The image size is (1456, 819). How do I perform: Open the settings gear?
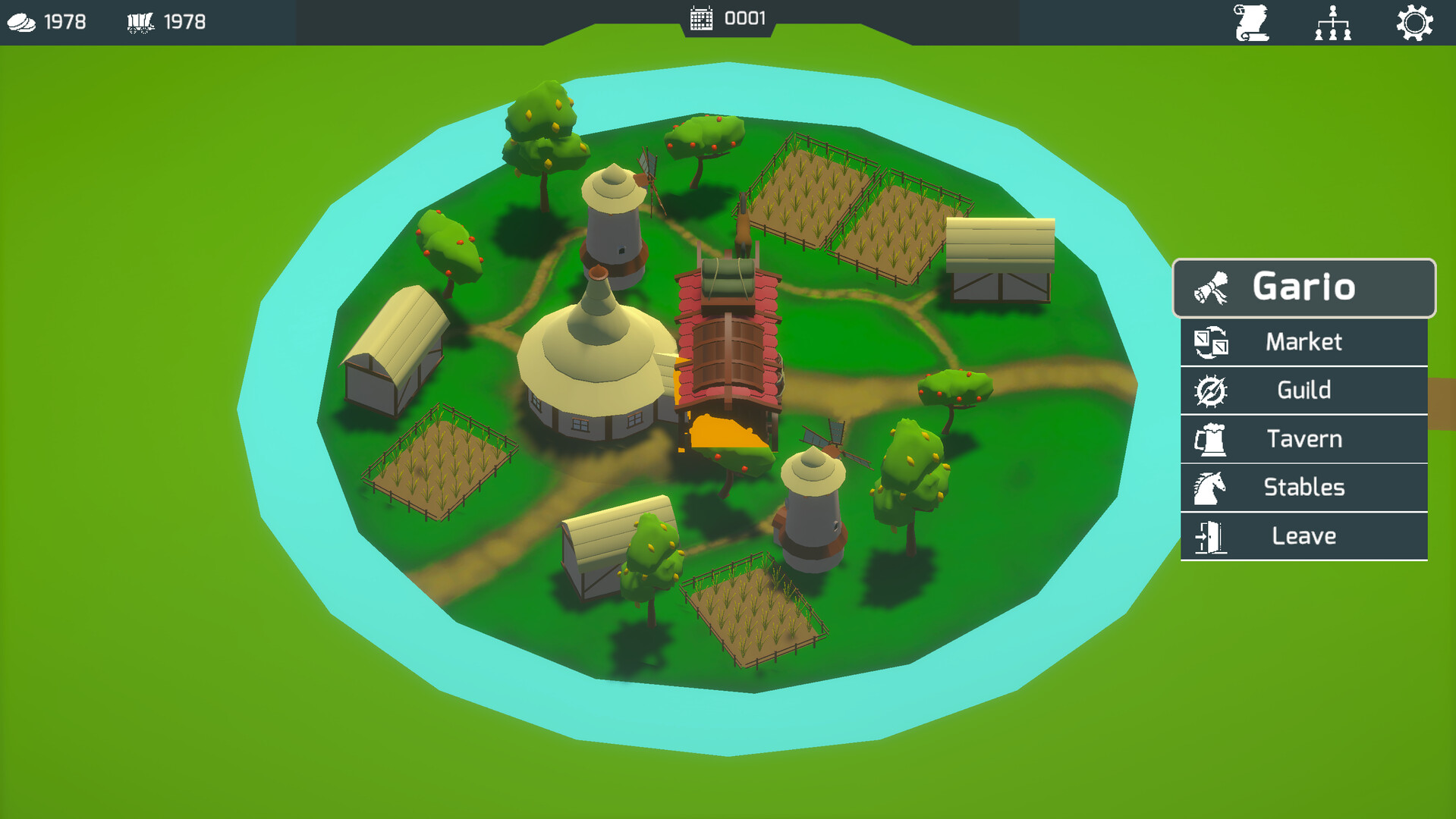click(x=1414, y=22)
